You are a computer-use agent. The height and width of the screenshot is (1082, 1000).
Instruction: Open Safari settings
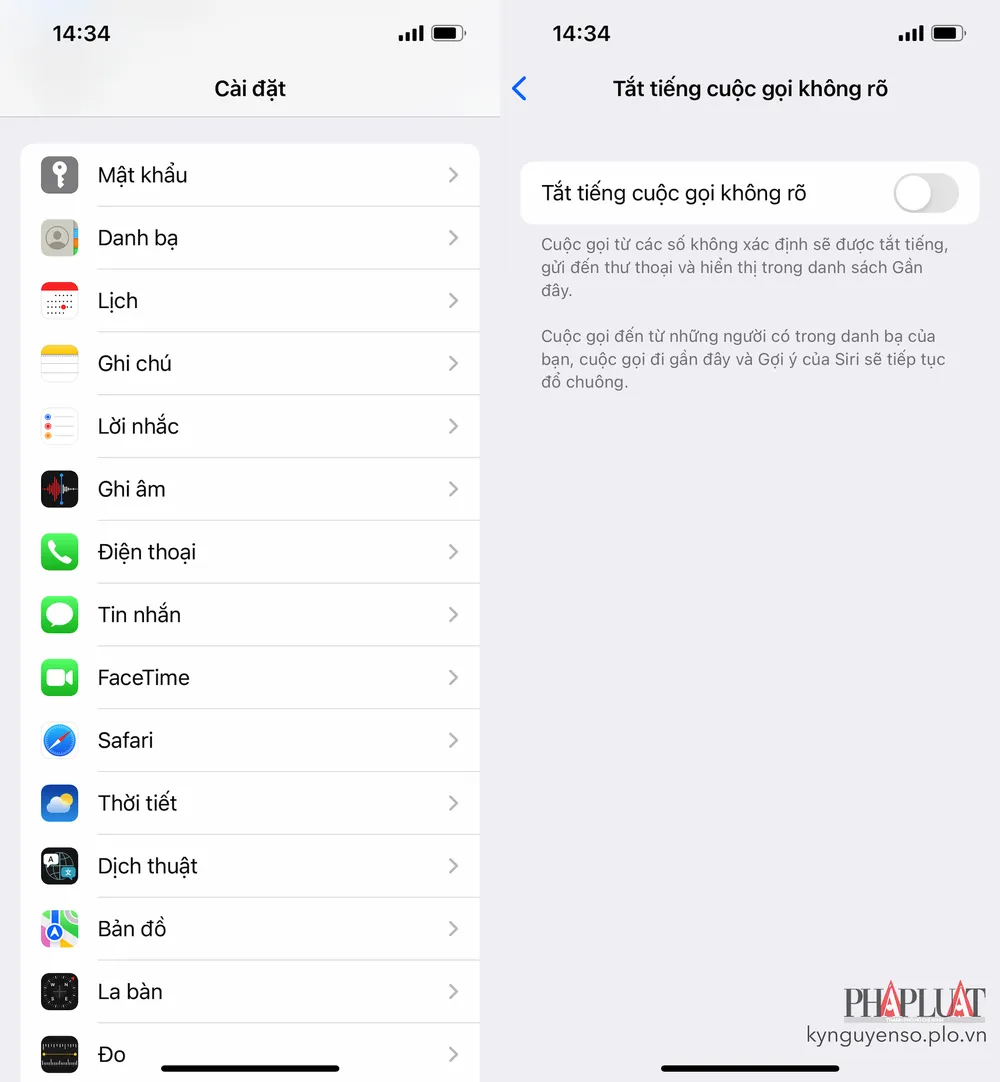[x=250, y=741]
